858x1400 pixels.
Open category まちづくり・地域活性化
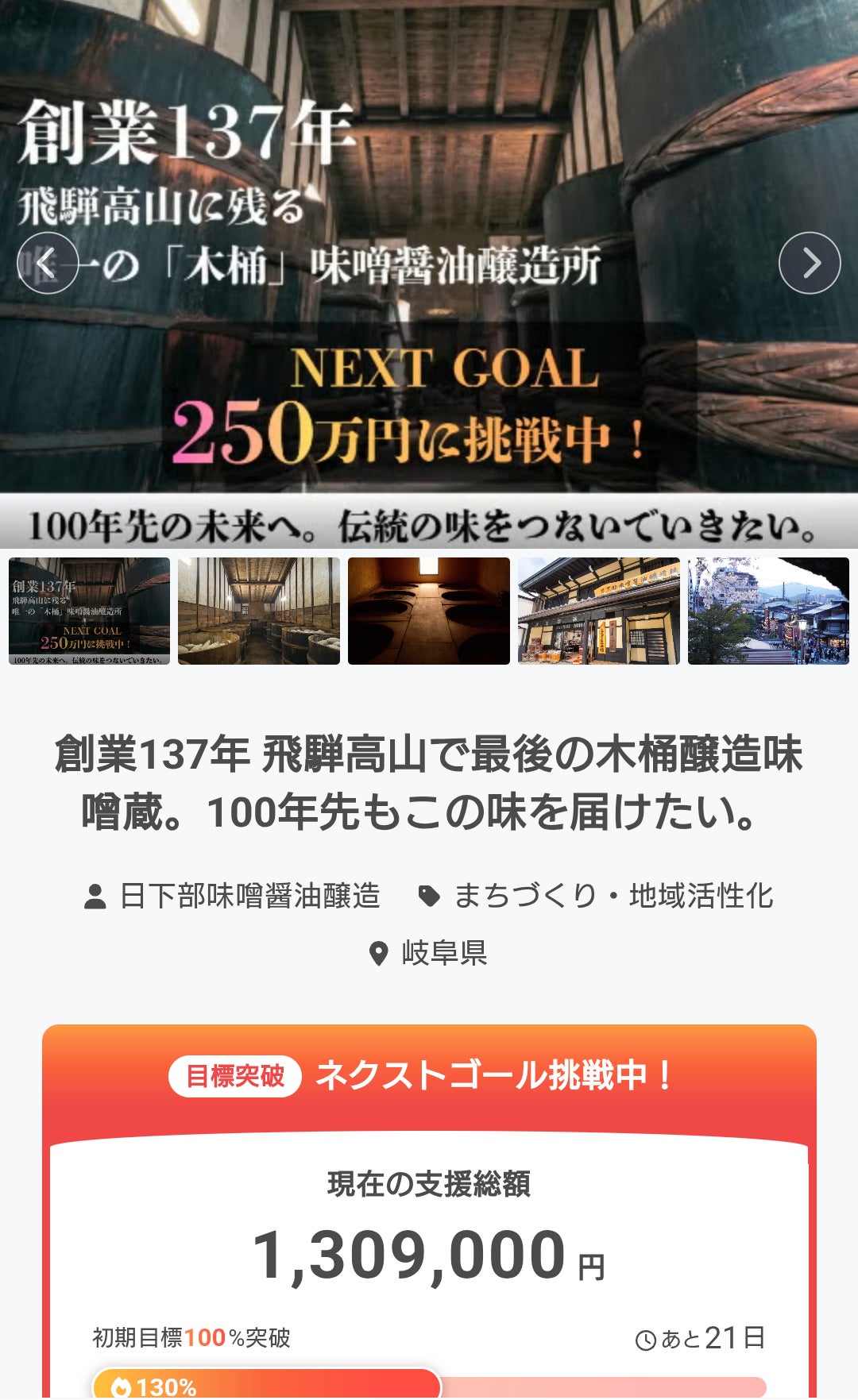[x=613, y=896]
